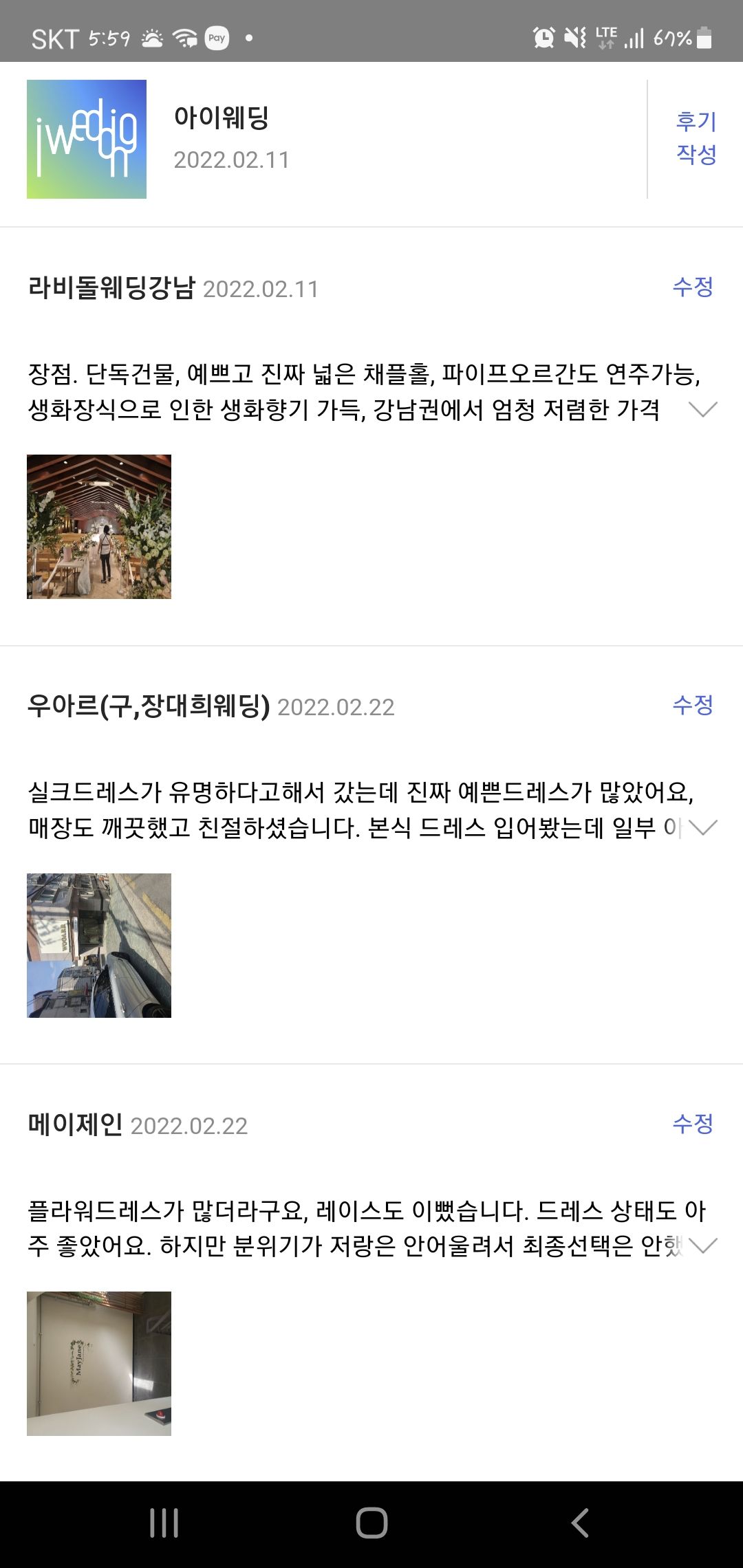This screenshot has width=743, height=1568.
Task: Expand the 라비돌웨딩강남 review text
Action: [x=703, y=409]
